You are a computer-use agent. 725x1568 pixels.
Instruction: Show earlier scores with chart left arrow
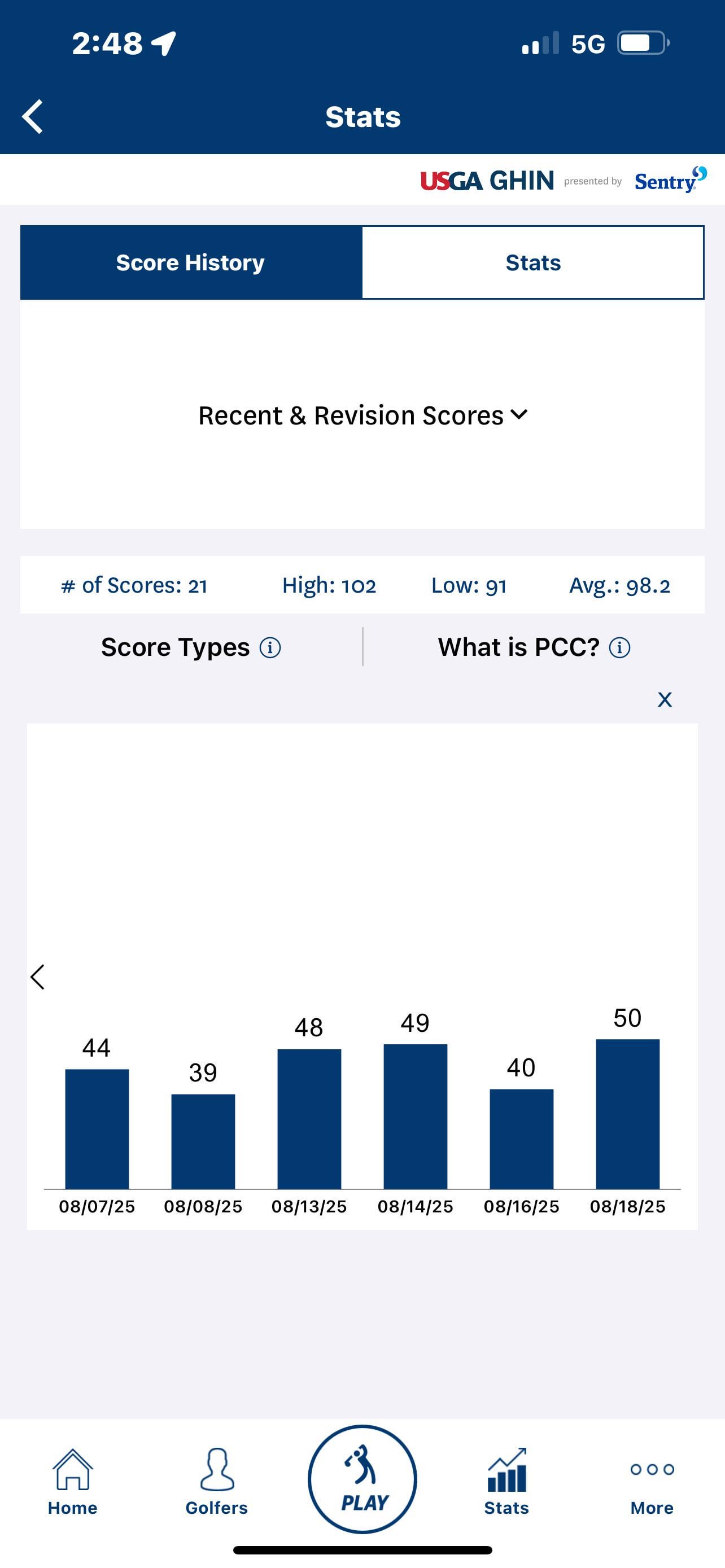[38, 977]
